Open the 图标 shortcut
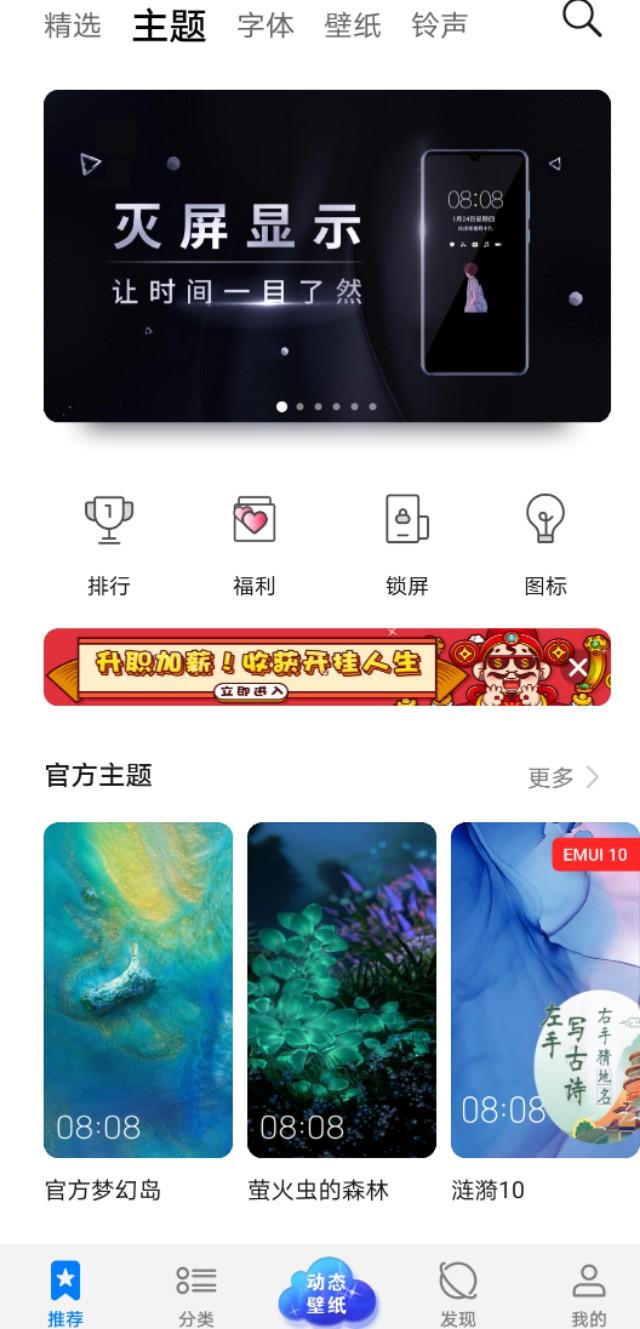Screen dimensions: 640x1329 click(x=545, y=546)
